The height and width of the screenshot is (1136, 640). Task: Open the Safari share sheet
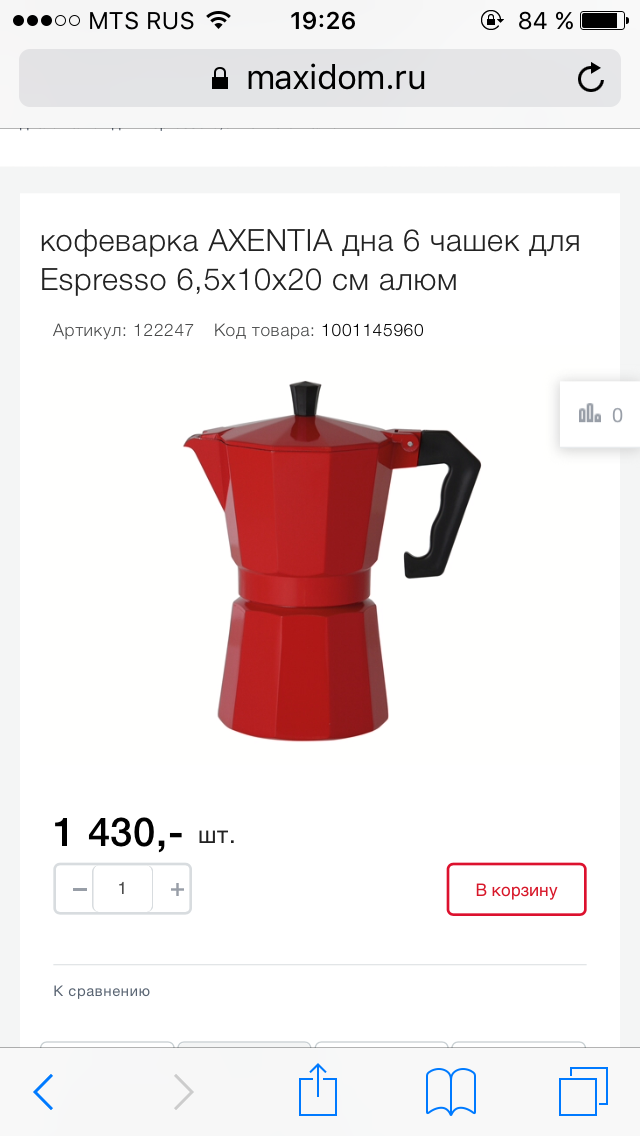[x=318, y=1088]
